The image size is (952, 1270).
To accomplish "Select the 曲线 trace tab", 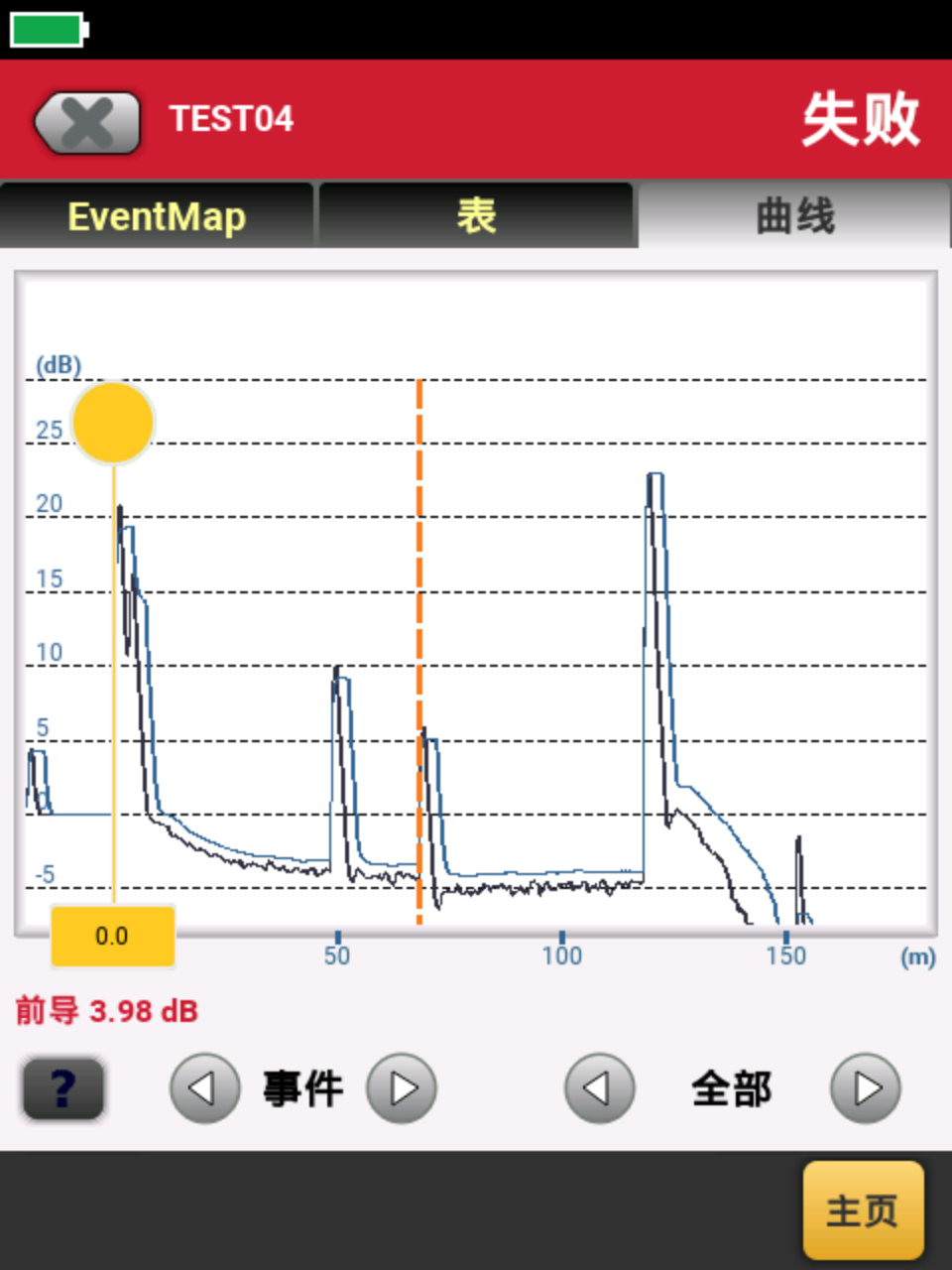I will point(794,215).
